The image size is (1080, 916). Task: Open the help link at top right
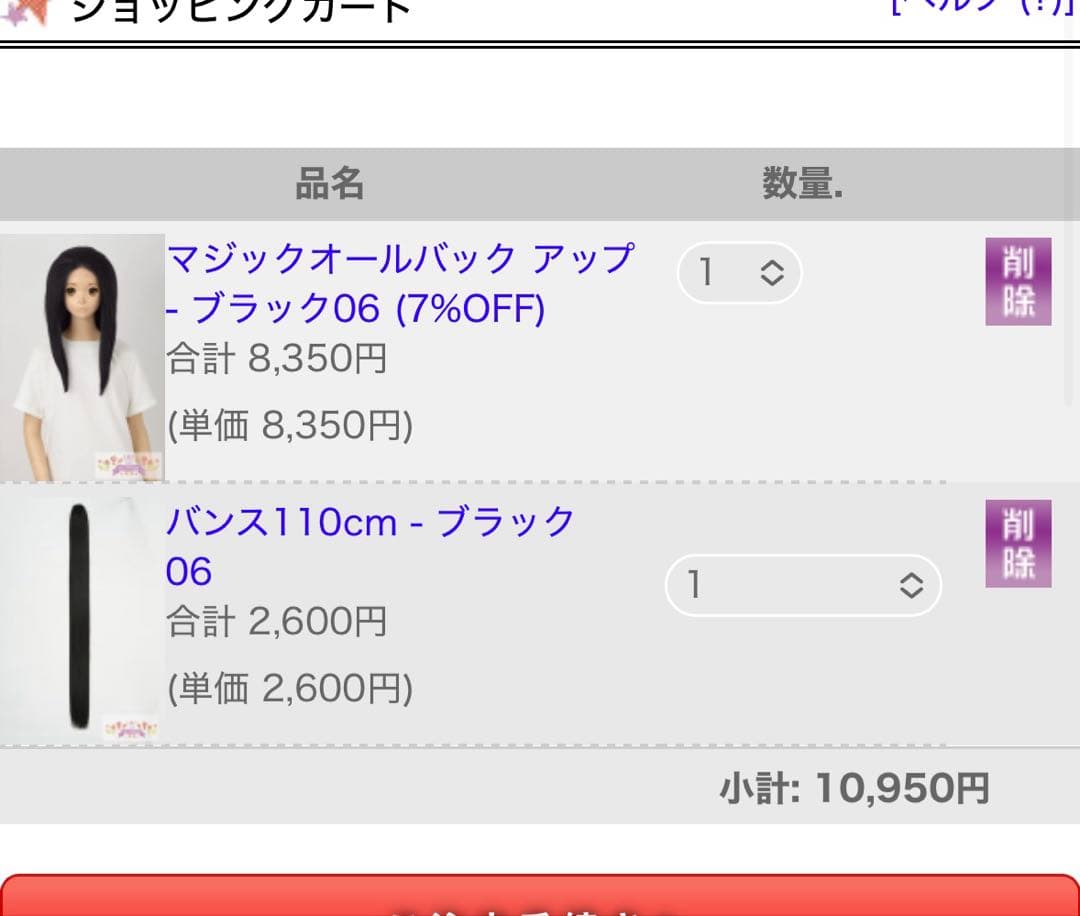(x=980, y=6)
